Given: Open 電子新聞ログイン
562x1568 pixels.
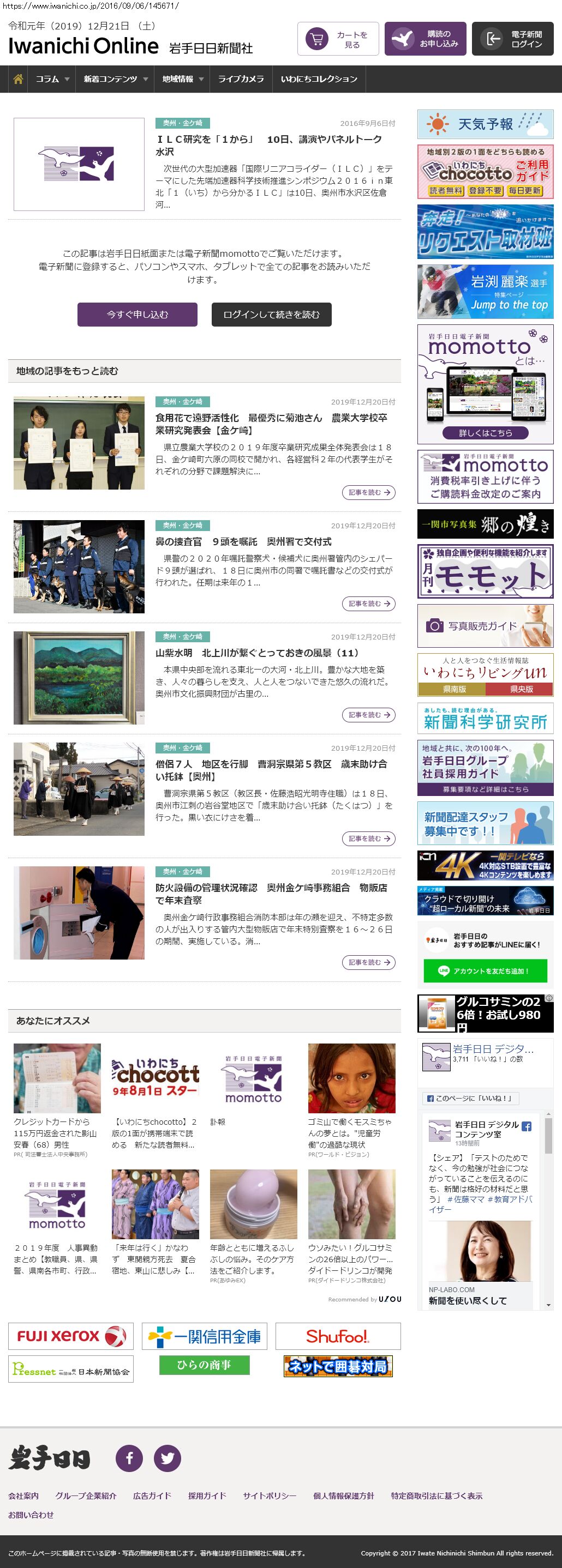Looking at the screenshot, I should coord(512,39).
